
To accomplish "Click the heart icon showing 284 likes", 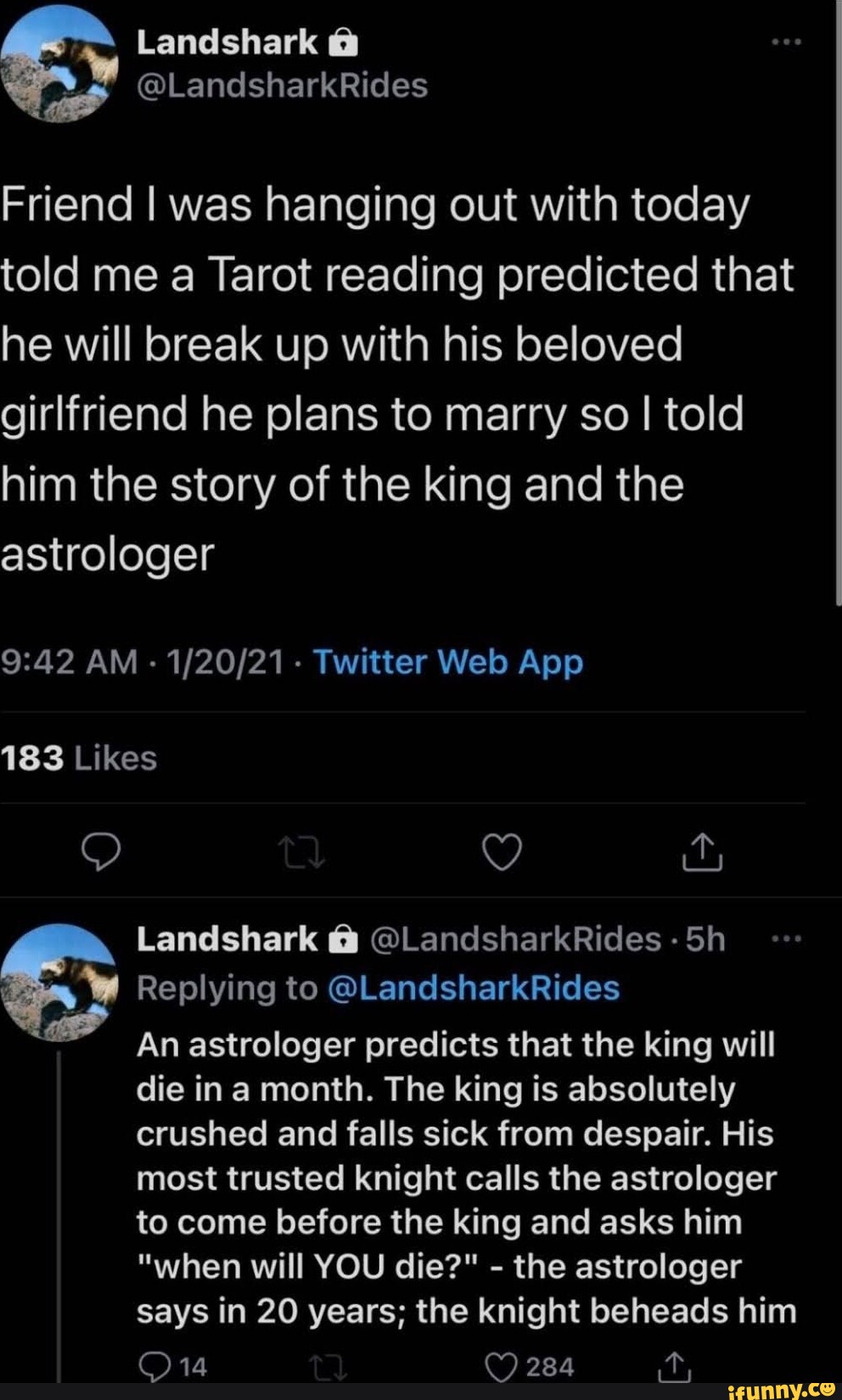I will pyautogui.click(x=502, y=1364).
